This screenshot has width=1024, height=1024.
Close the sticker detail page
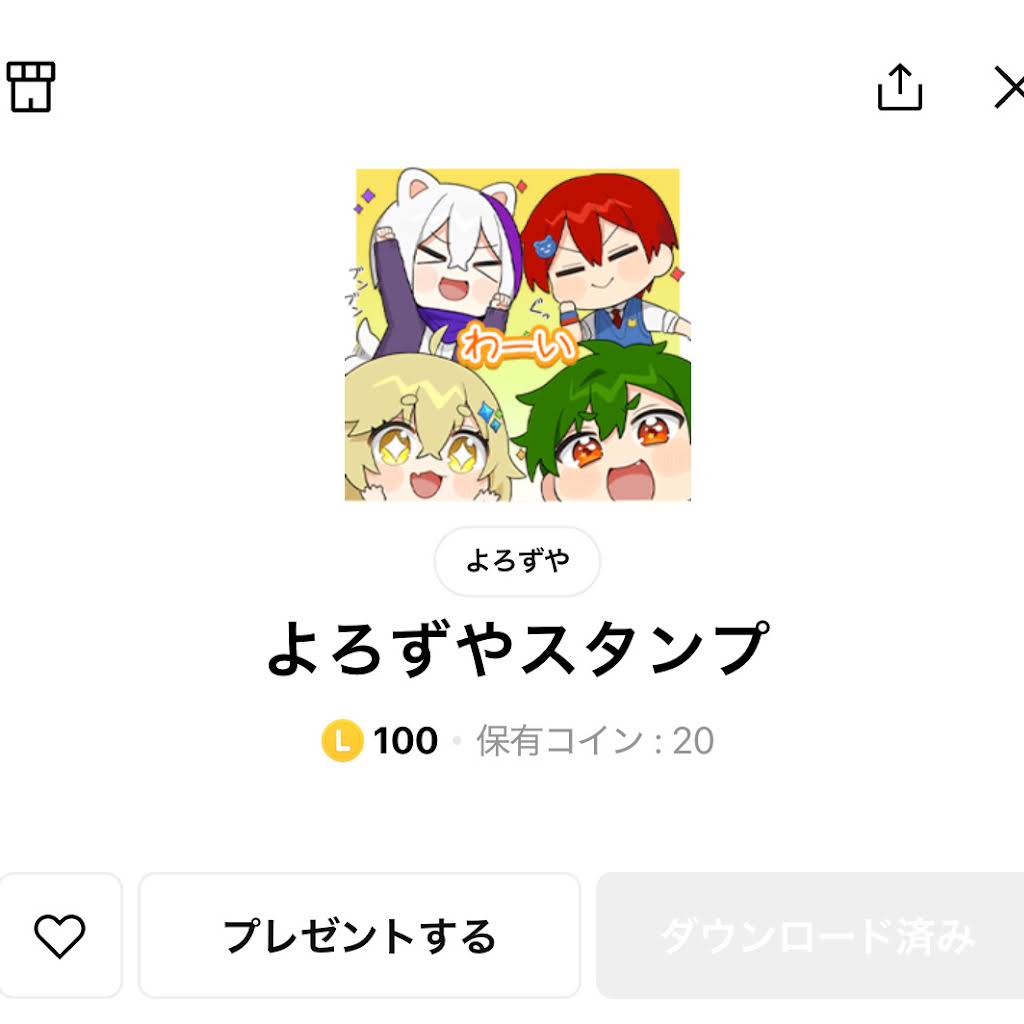1008,88
